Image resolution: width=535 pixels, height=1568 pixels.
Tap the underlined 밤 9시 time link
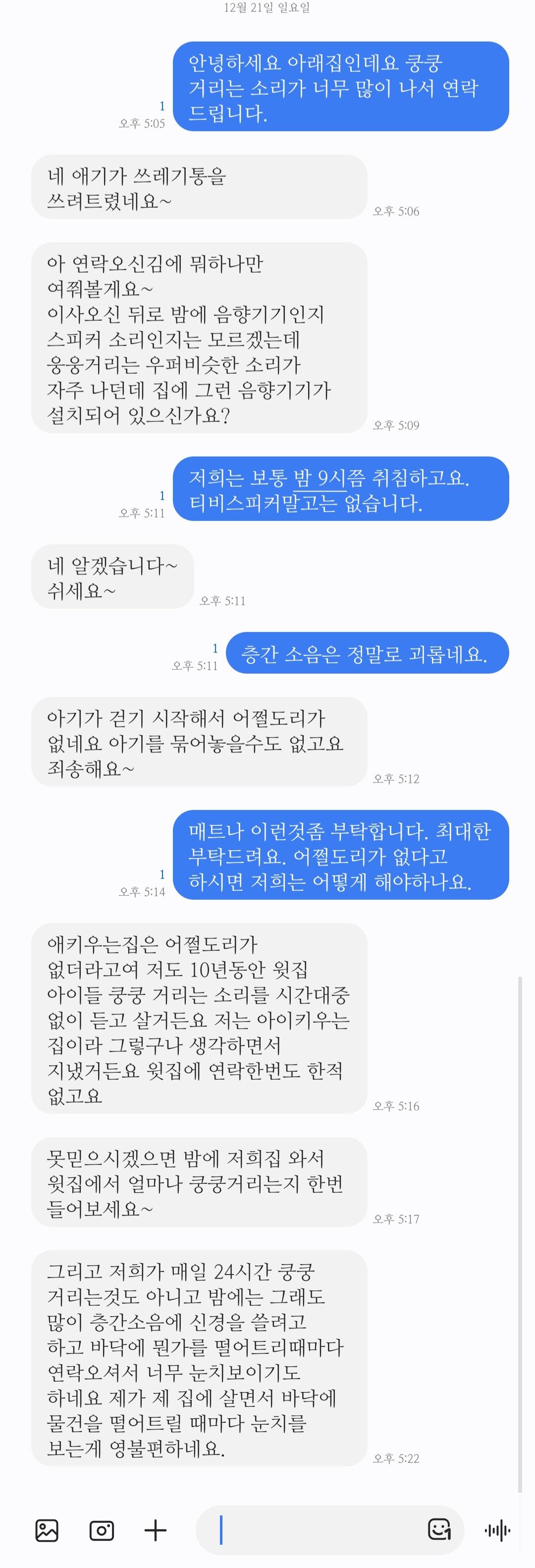pos(320,478)
